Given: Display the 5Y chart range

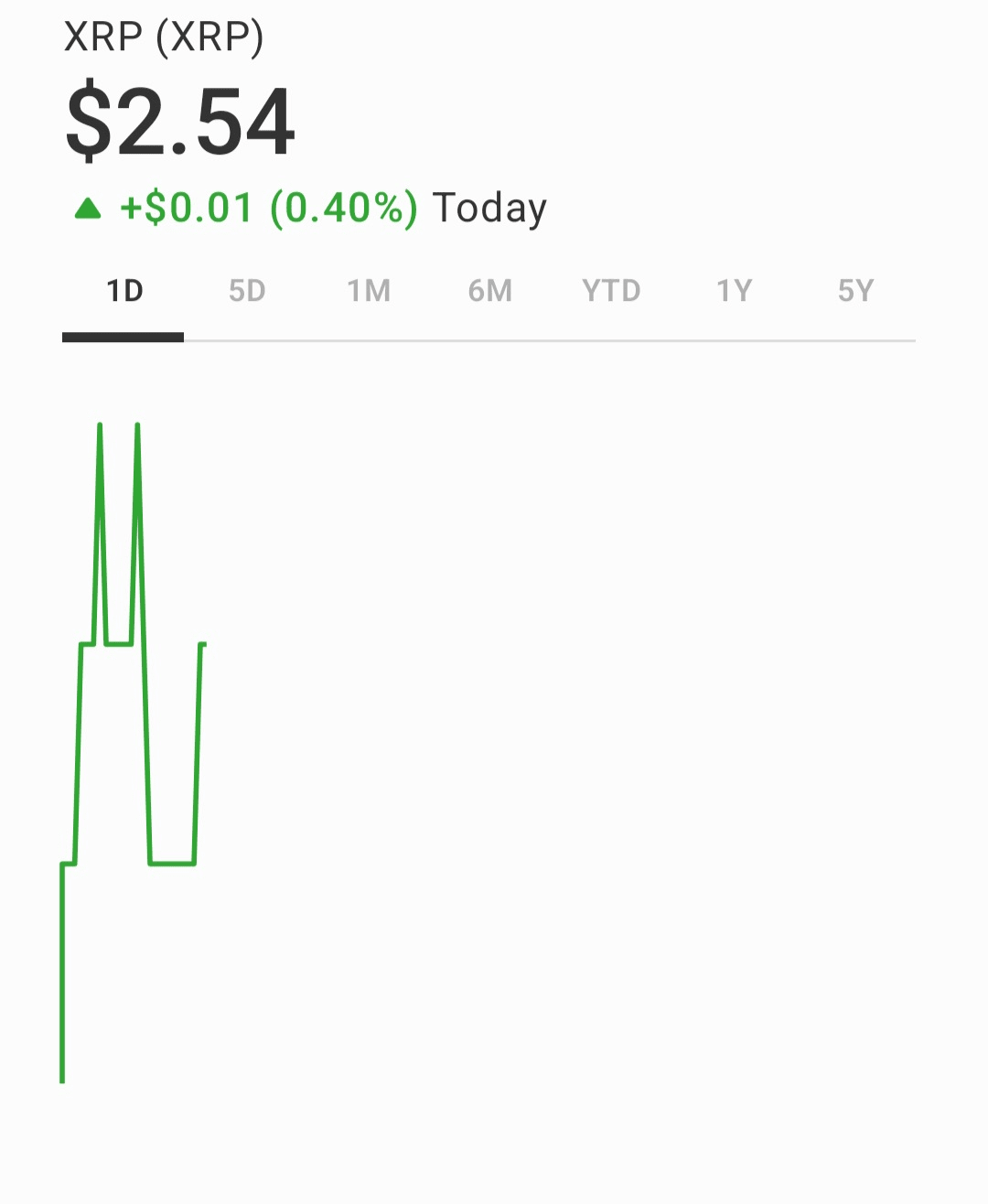Looking at the screenshot, I should (x=855, y=292).
